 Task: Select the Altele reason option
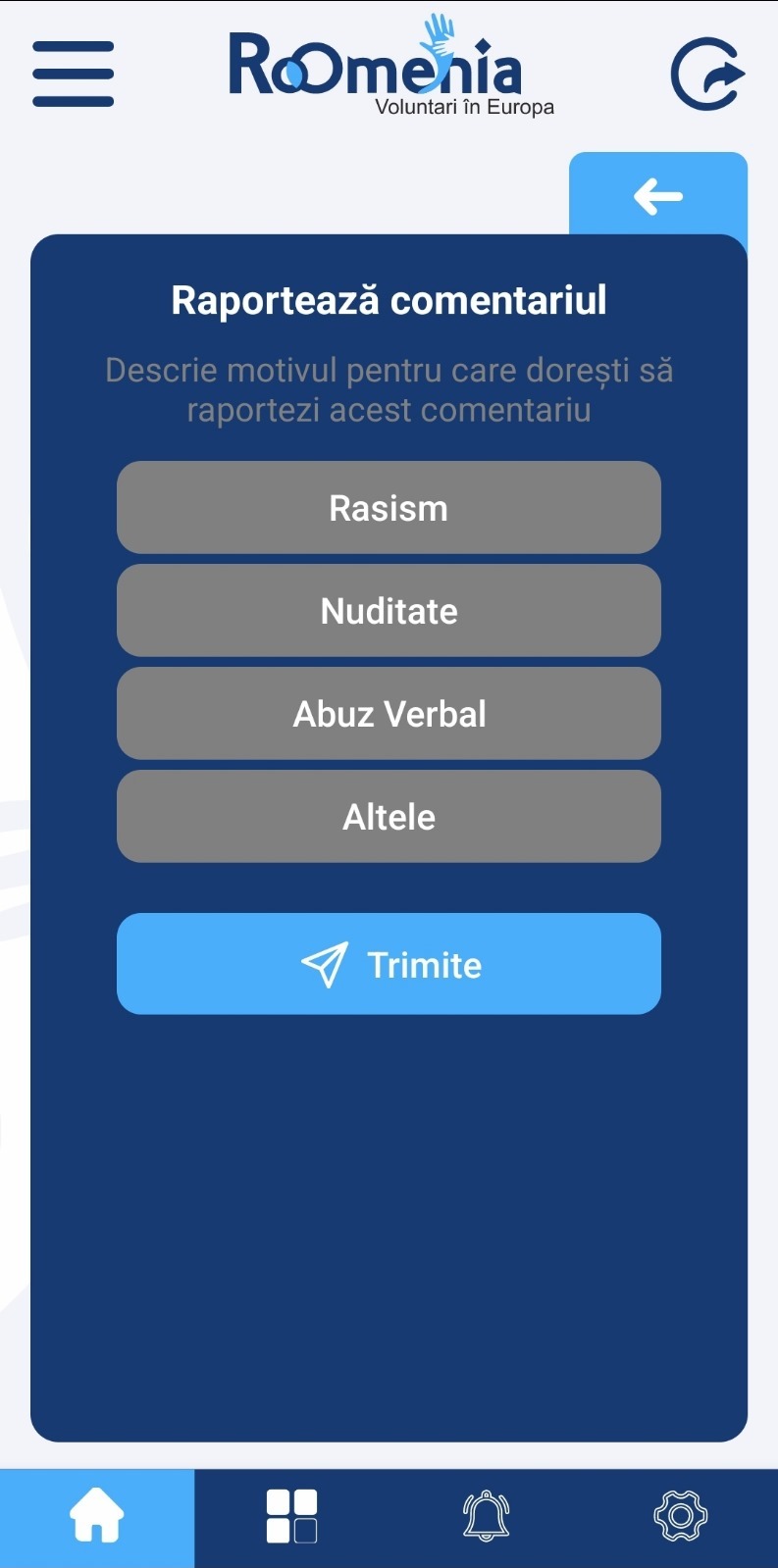click(389, 817)
